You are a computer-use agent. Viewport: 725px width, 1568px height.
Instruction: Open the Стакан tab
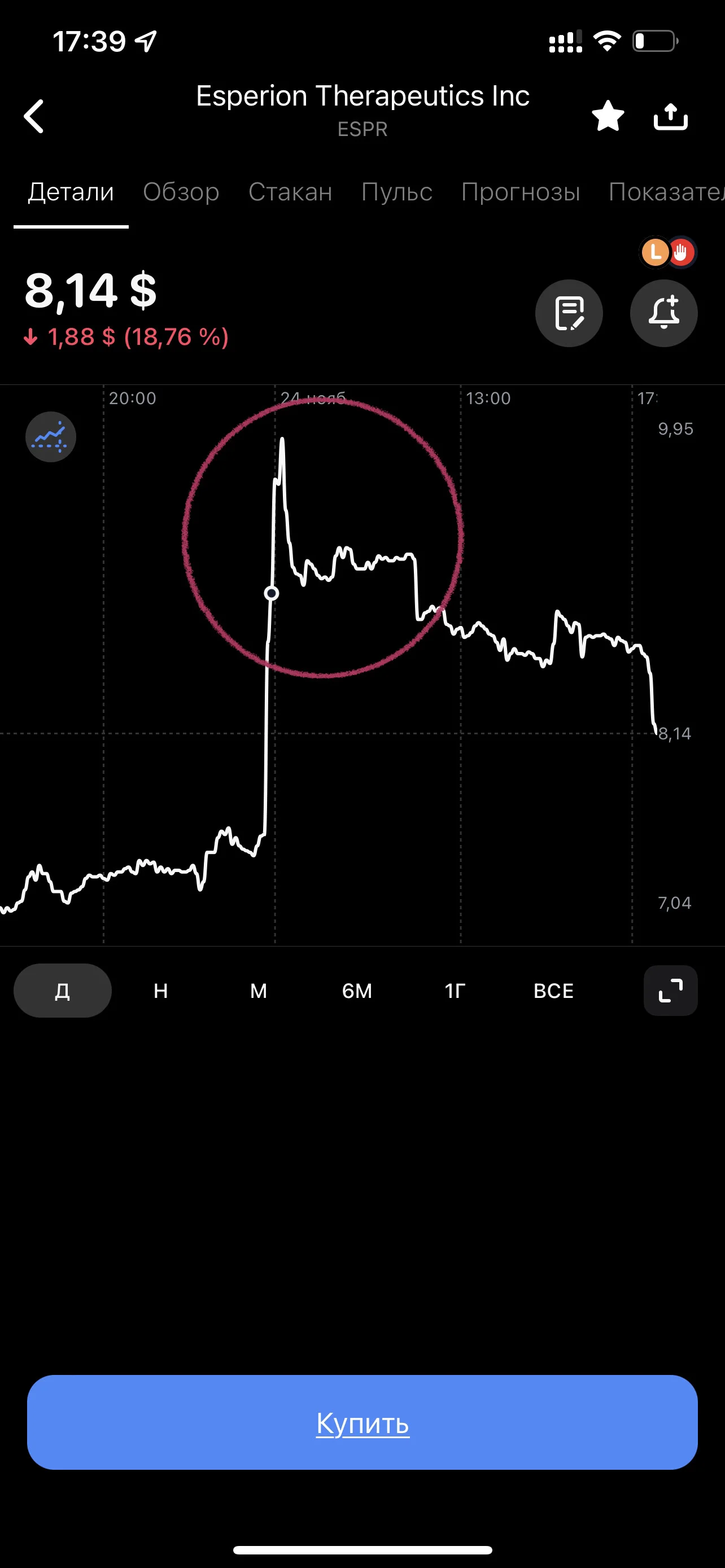[290, 192]
